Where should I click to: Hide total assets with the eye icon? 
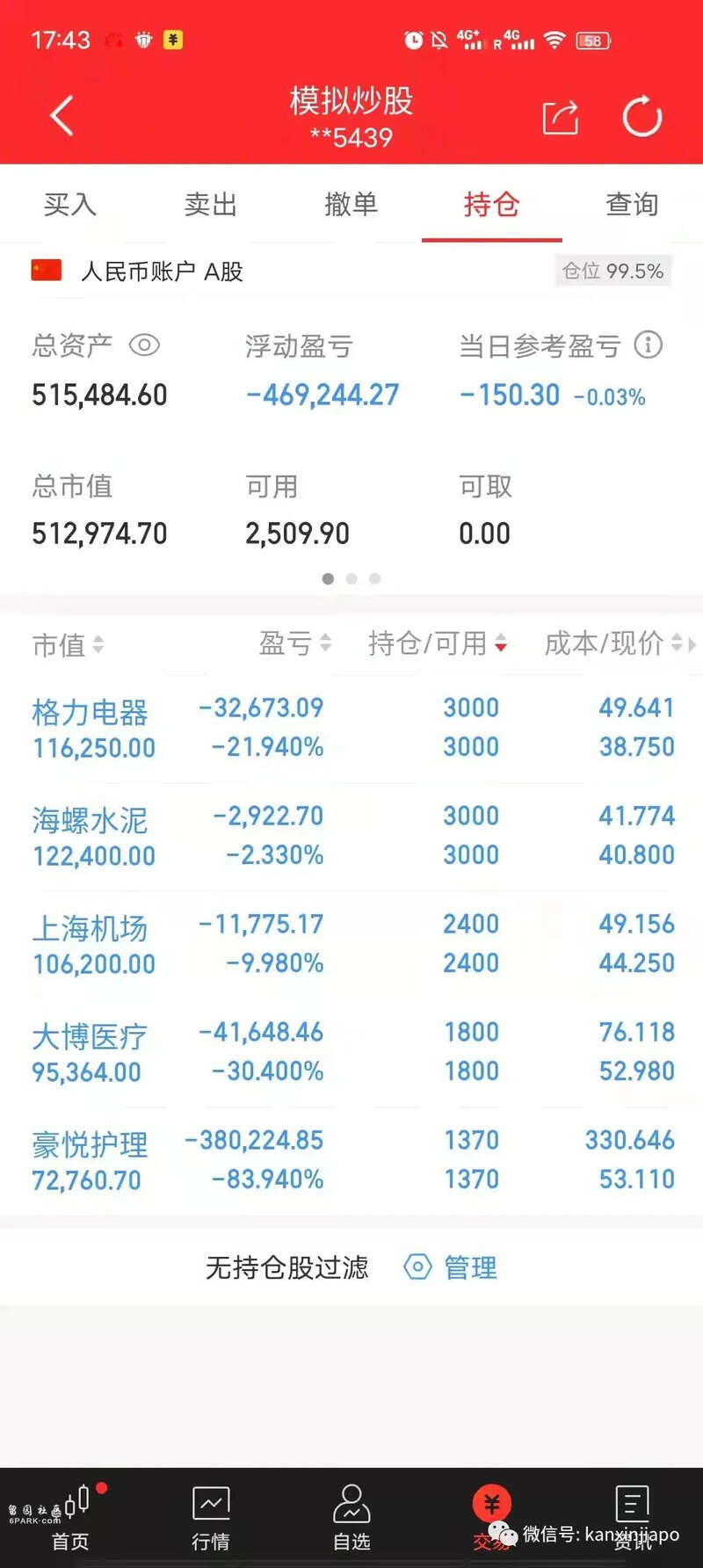(144, 345)
